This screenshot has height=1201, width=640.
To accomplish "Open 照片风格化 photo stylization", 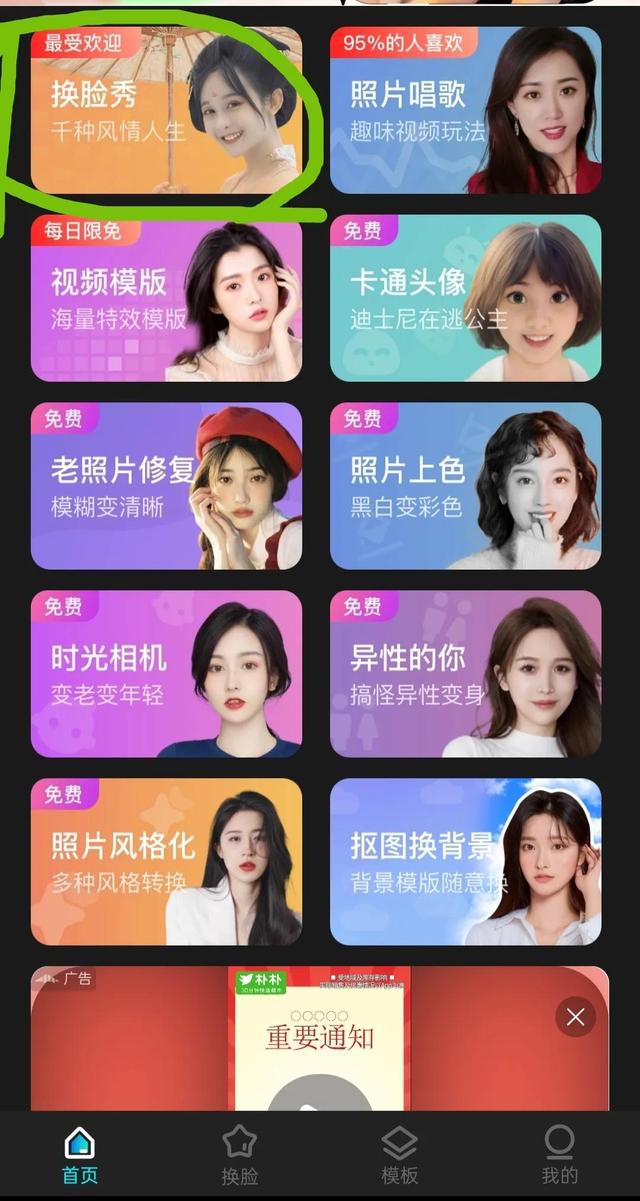I will (166, 862).
